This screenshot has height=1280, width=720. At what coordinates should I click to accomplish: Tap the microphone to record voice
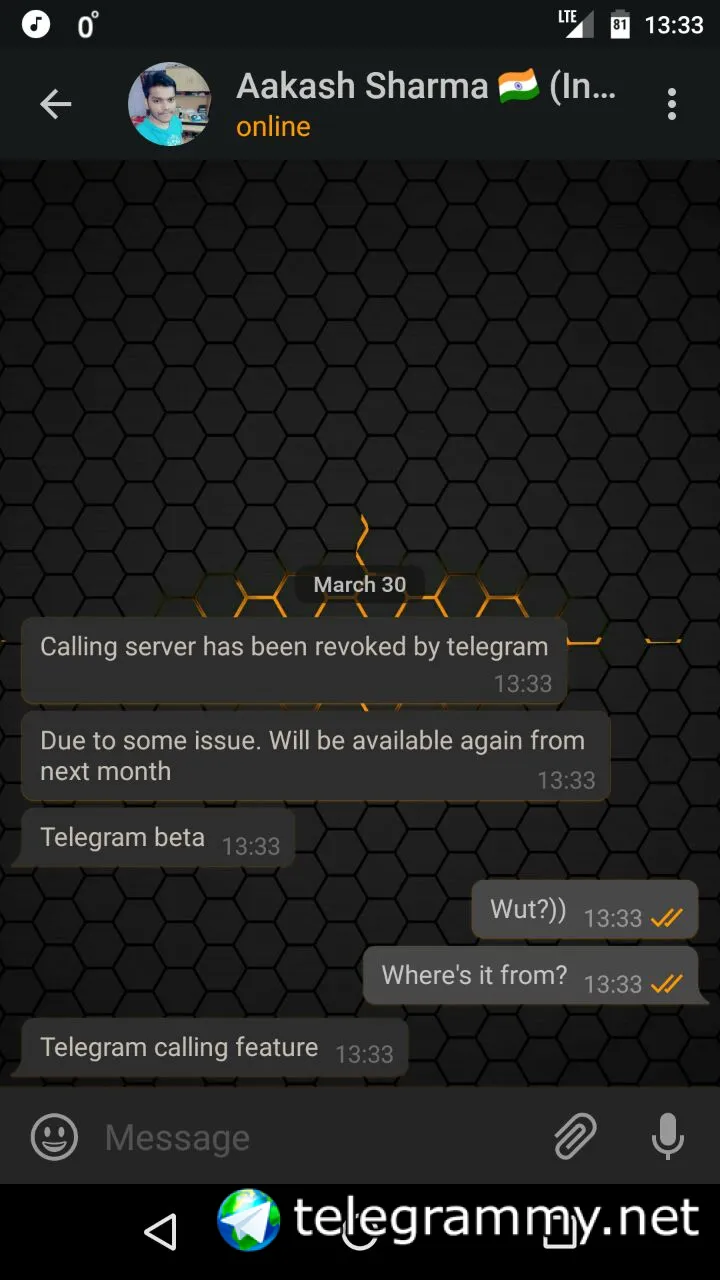(x=667, y=1137)
